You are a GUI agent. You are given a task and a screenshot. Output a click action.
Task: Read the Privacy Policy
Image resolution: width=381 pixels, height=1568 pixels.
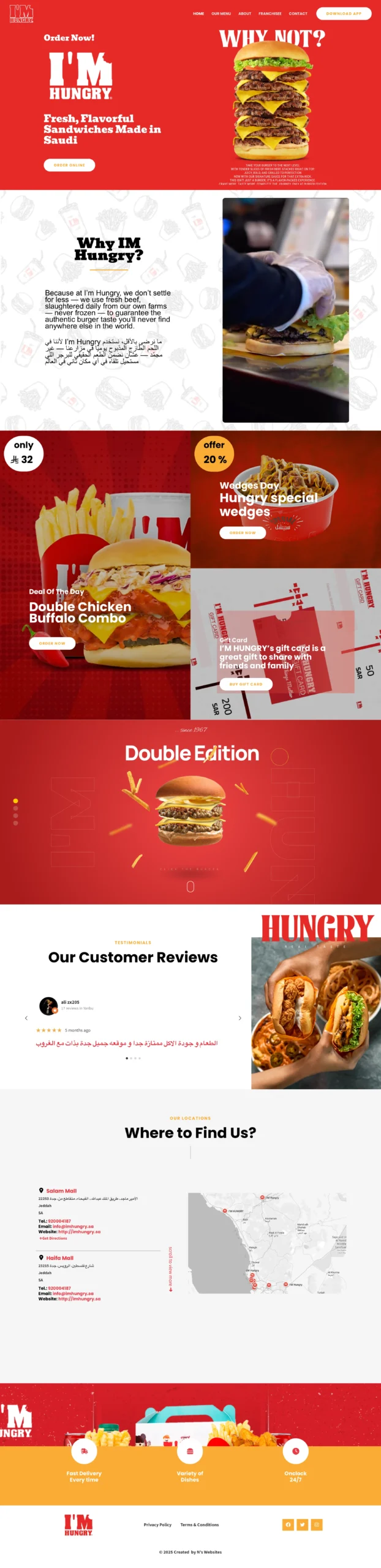[x=157, y=1525]
